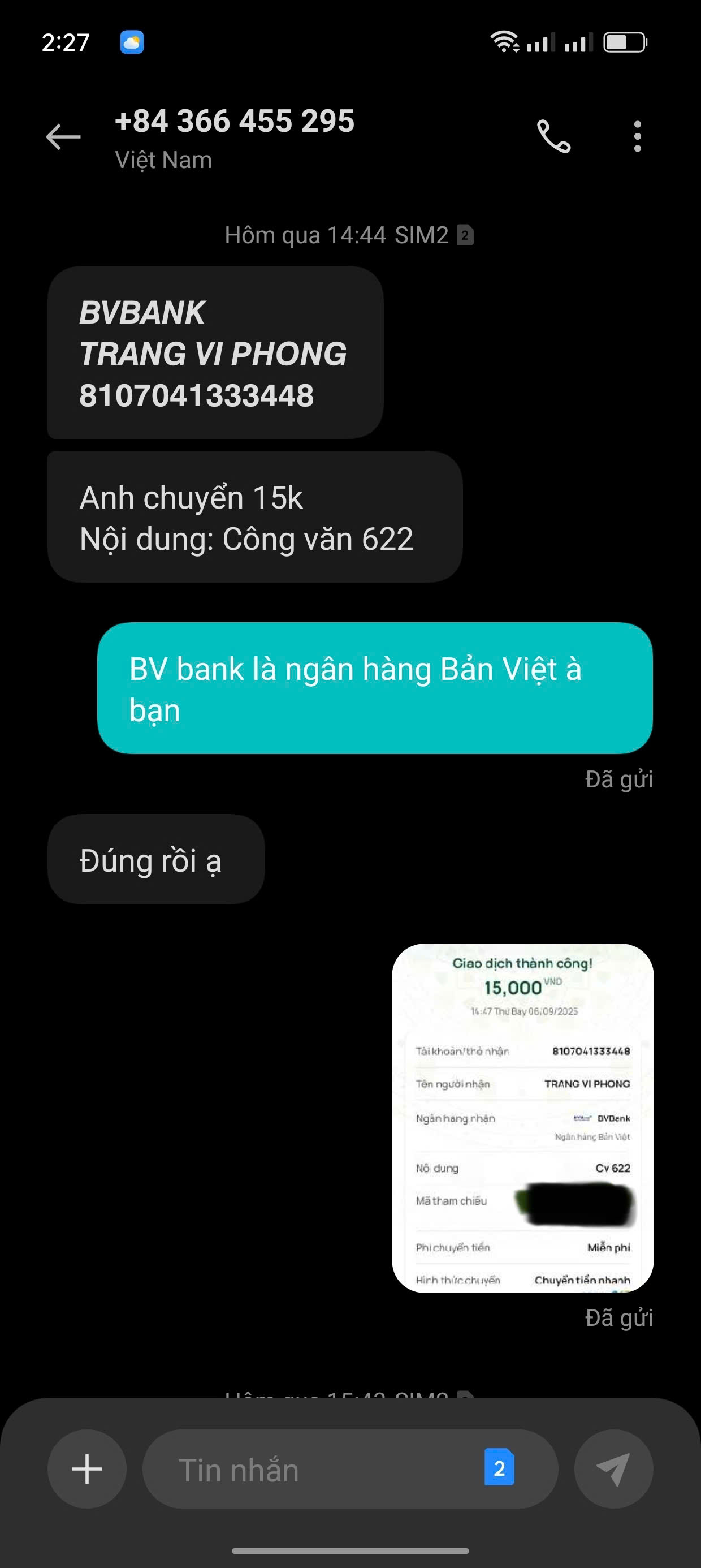This screenshot has width=701, height=1568.
Task: Go back to the message list
Action: [63, 136]
